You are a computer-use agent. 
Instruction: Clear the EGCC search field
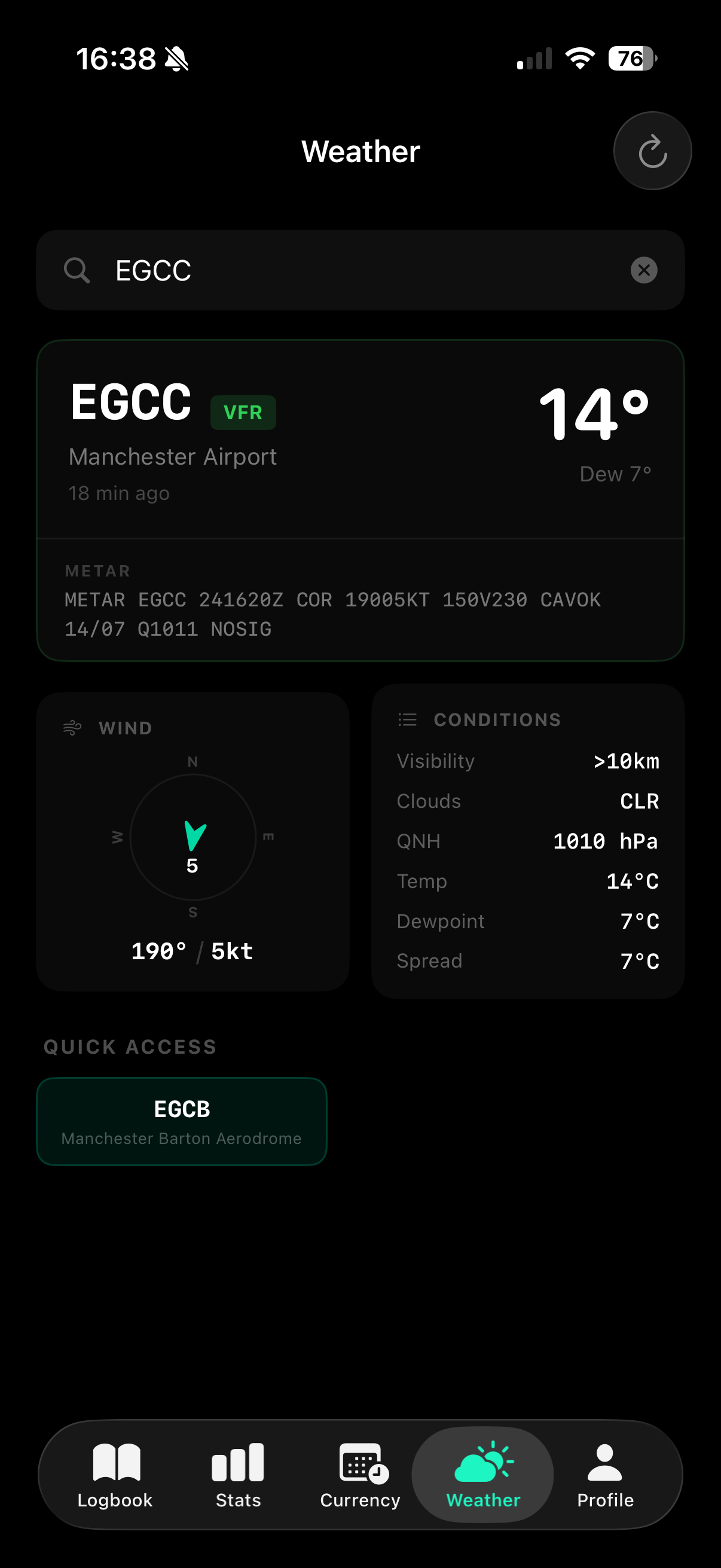tap(644, 270)
